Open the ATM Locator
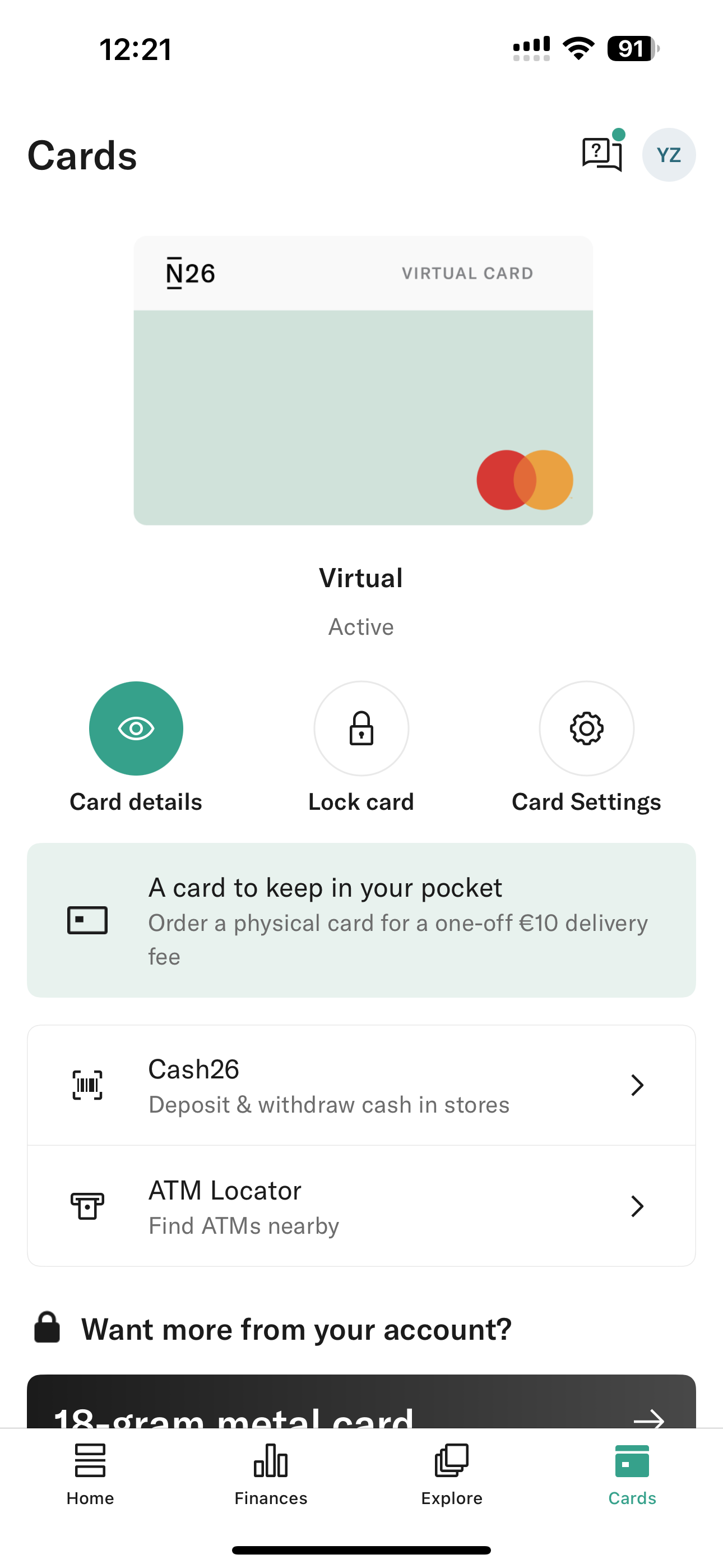 pyautogui.click(x=361, y=1206)
